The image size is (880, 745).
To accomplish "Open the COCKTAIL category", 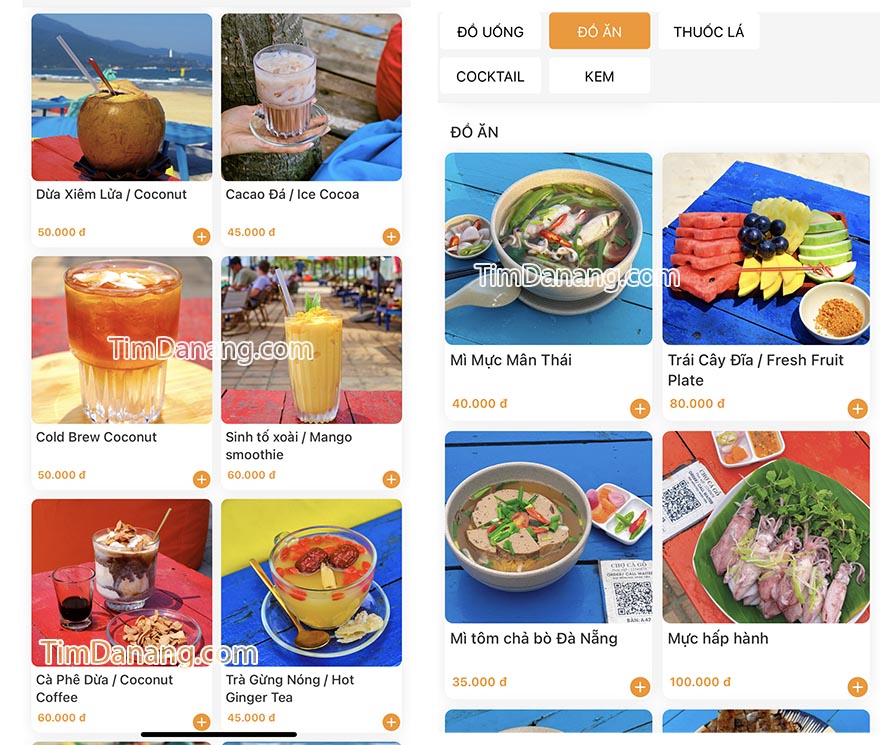I will click(490, 76).
